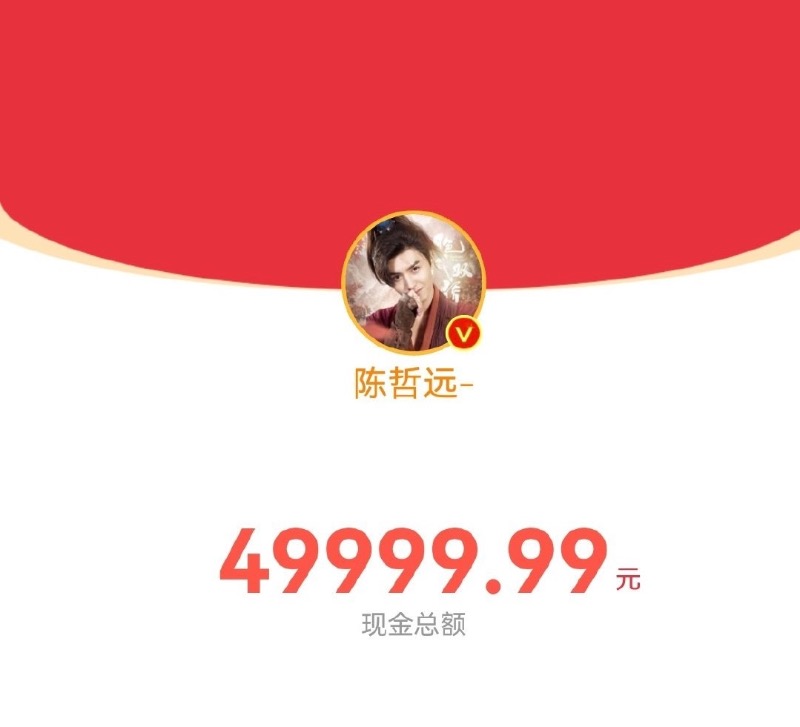Tap the username 陈哲远-
This screenshot has height=727, width=800.
[x=412, y=383]
